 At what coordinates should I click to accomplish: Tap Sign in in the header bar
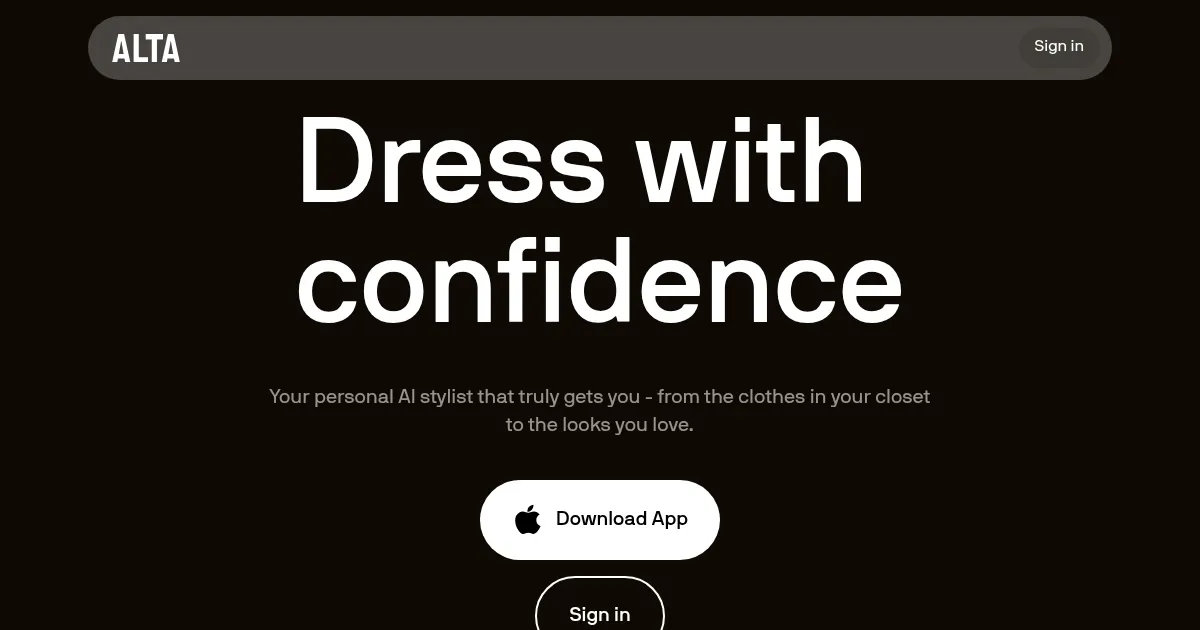1058,47
